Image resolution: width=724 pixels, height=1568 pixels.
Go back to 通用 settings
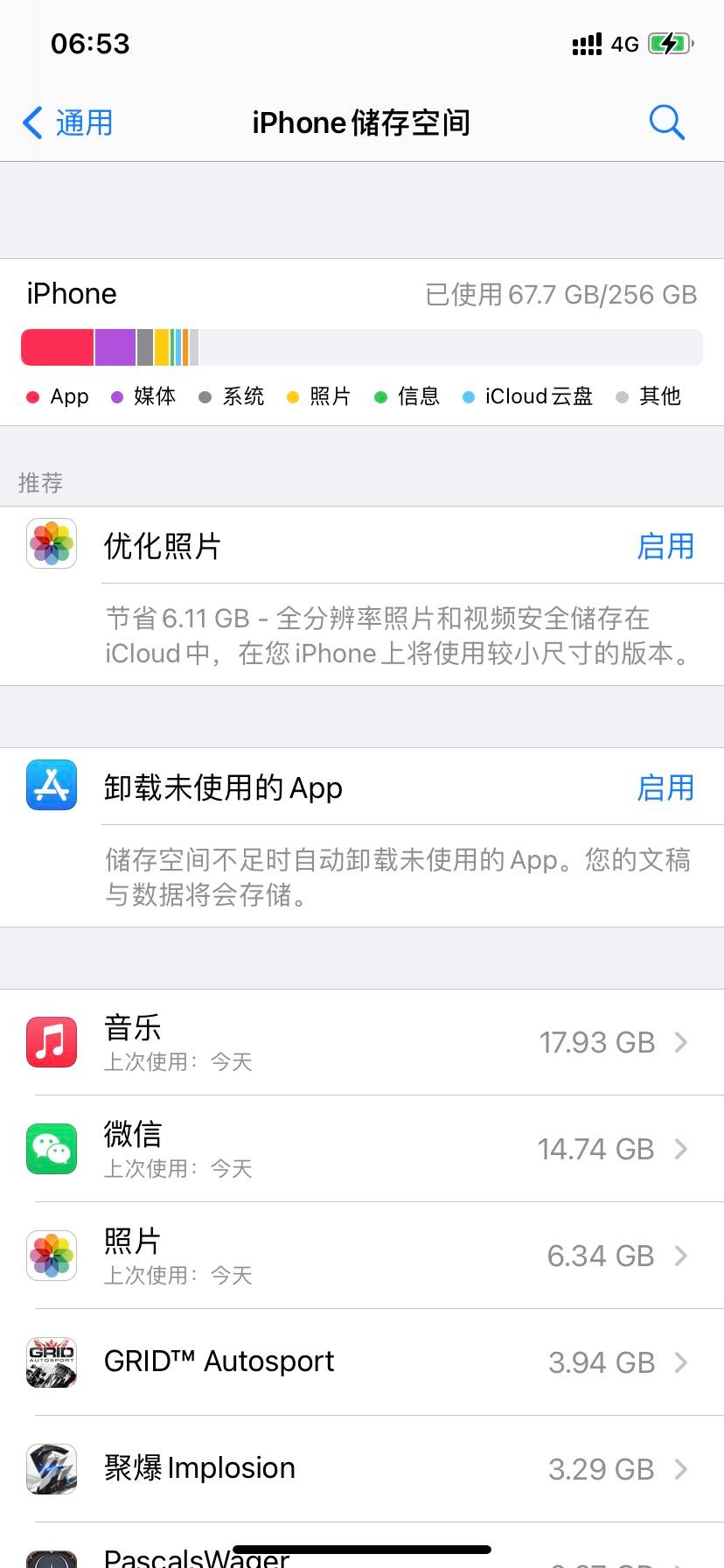[68, 123]
